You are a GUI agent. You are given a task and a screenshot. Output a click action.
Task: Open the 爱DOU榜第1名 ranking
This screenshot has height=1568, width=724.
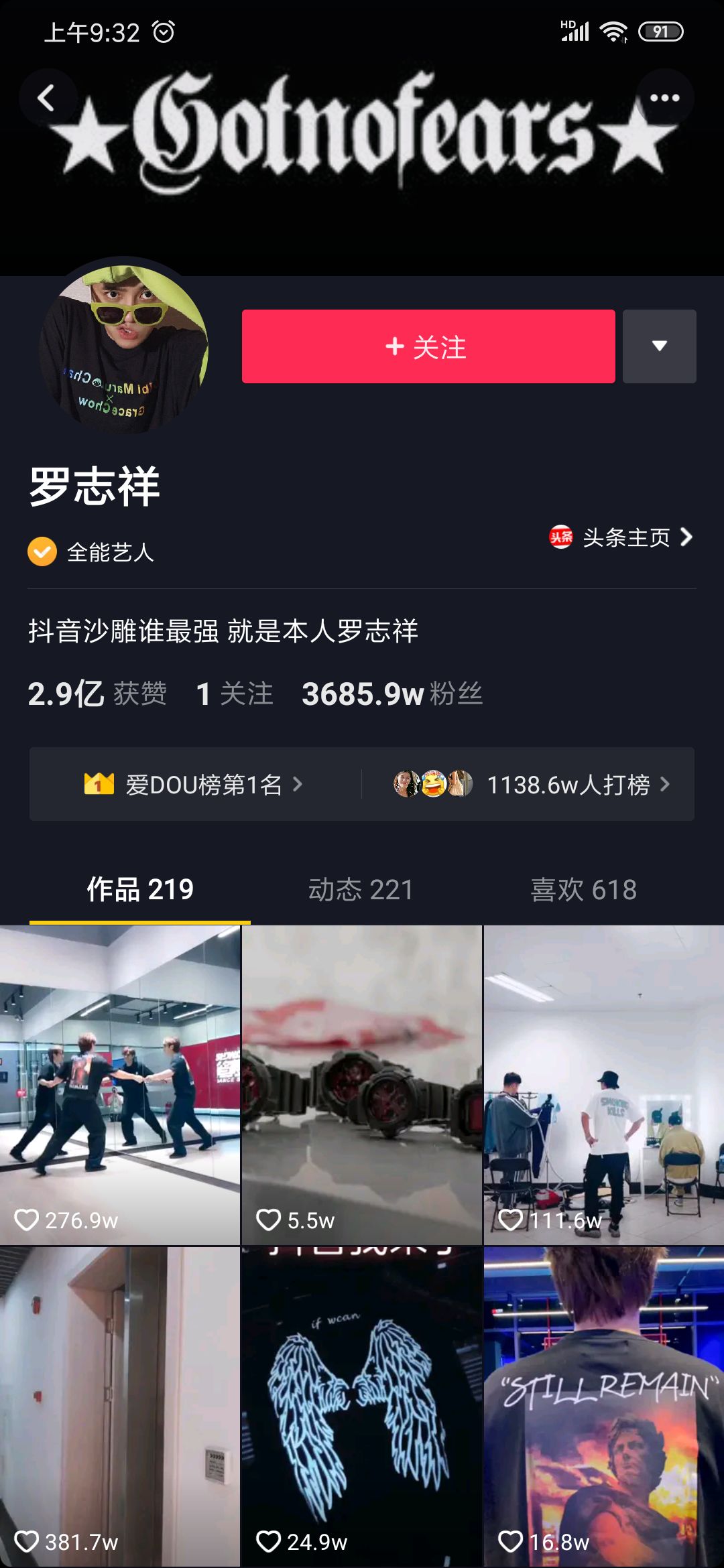194,784
